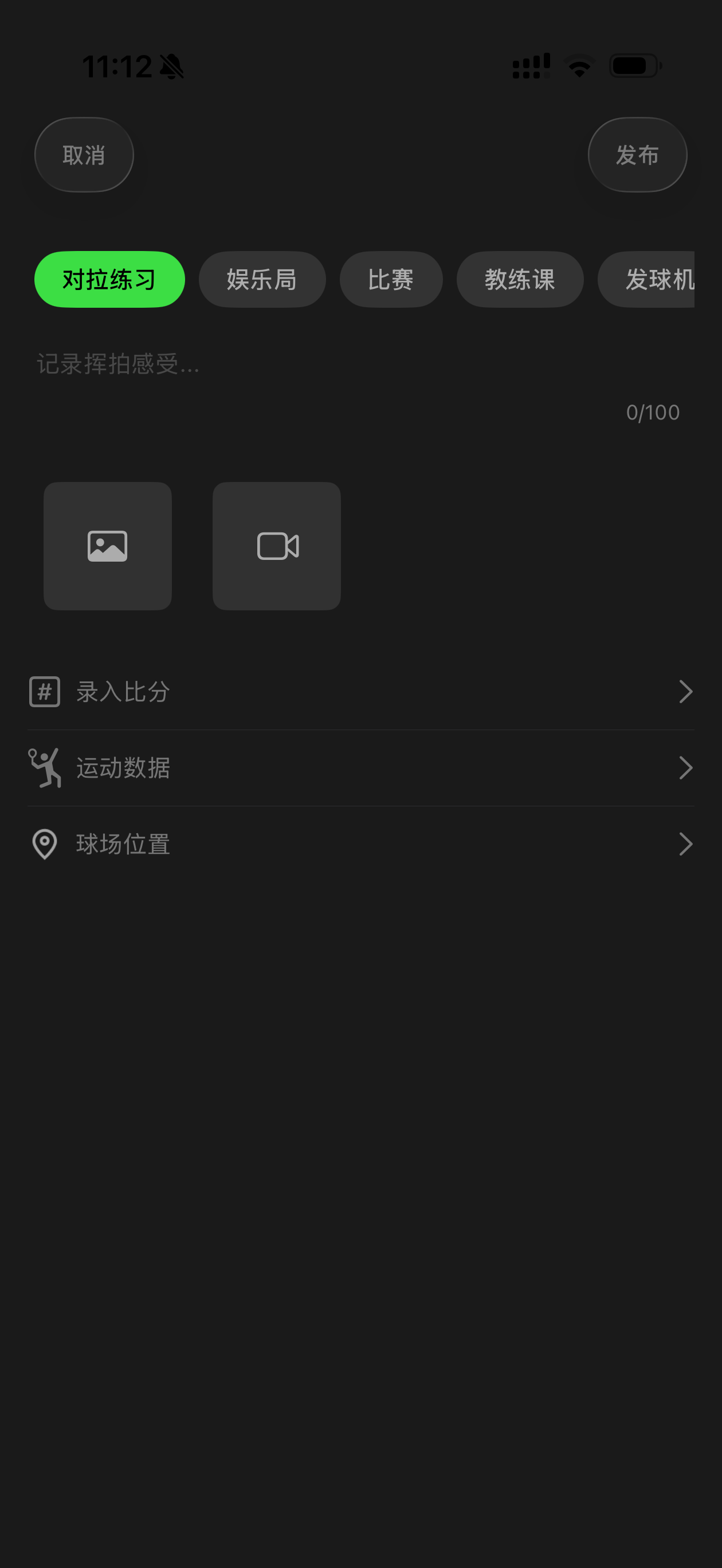Viewport: 722px width, 1568px height.
Task: Click the hashtag icon beside 录入比分
Action: [x=44, y=692]
